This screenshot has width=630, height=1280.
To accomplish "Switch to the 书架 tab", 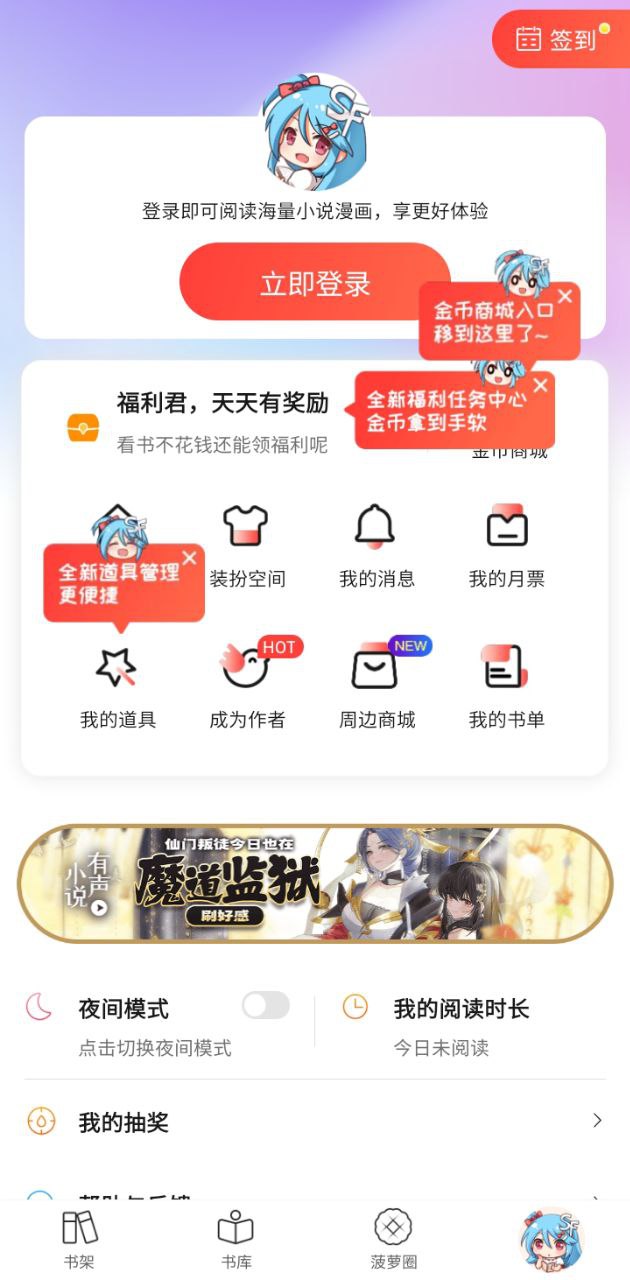I will pyautogui.click(x=79, y=1238).
